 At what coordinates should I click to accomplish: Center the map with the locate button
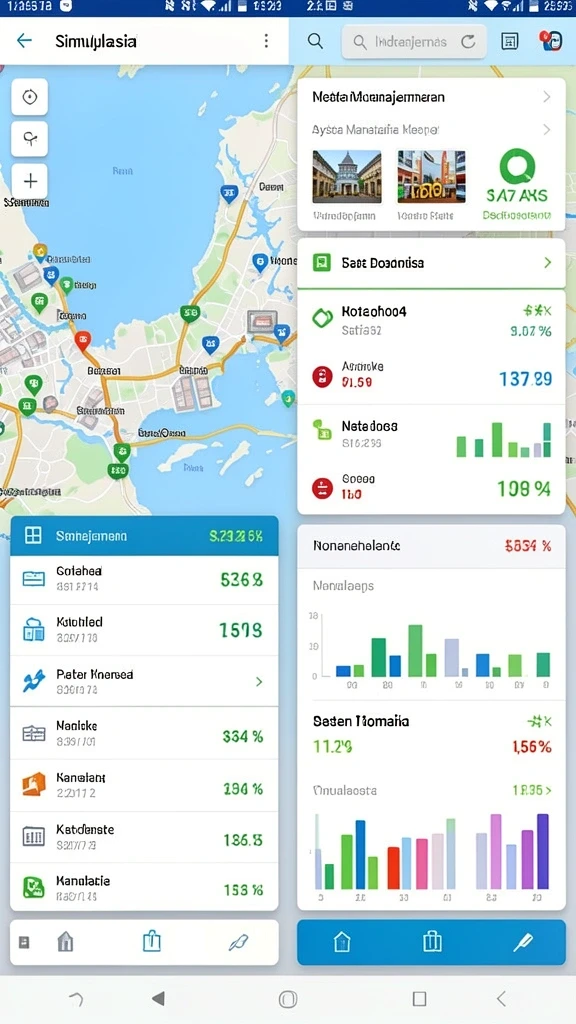click(x=29, y=97)
